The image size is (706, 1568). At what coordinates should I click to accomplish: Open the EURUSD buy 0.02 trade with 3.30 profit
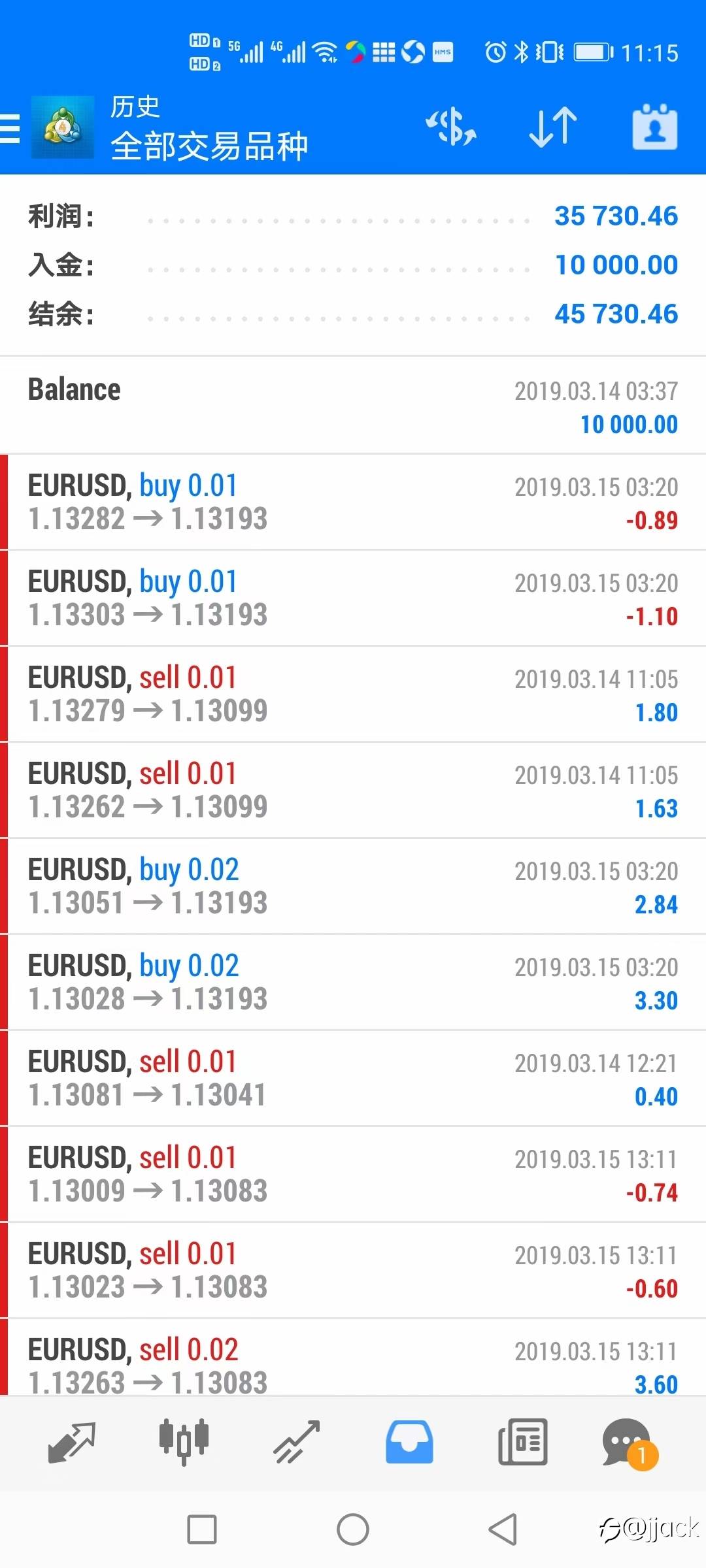point(353,982)
